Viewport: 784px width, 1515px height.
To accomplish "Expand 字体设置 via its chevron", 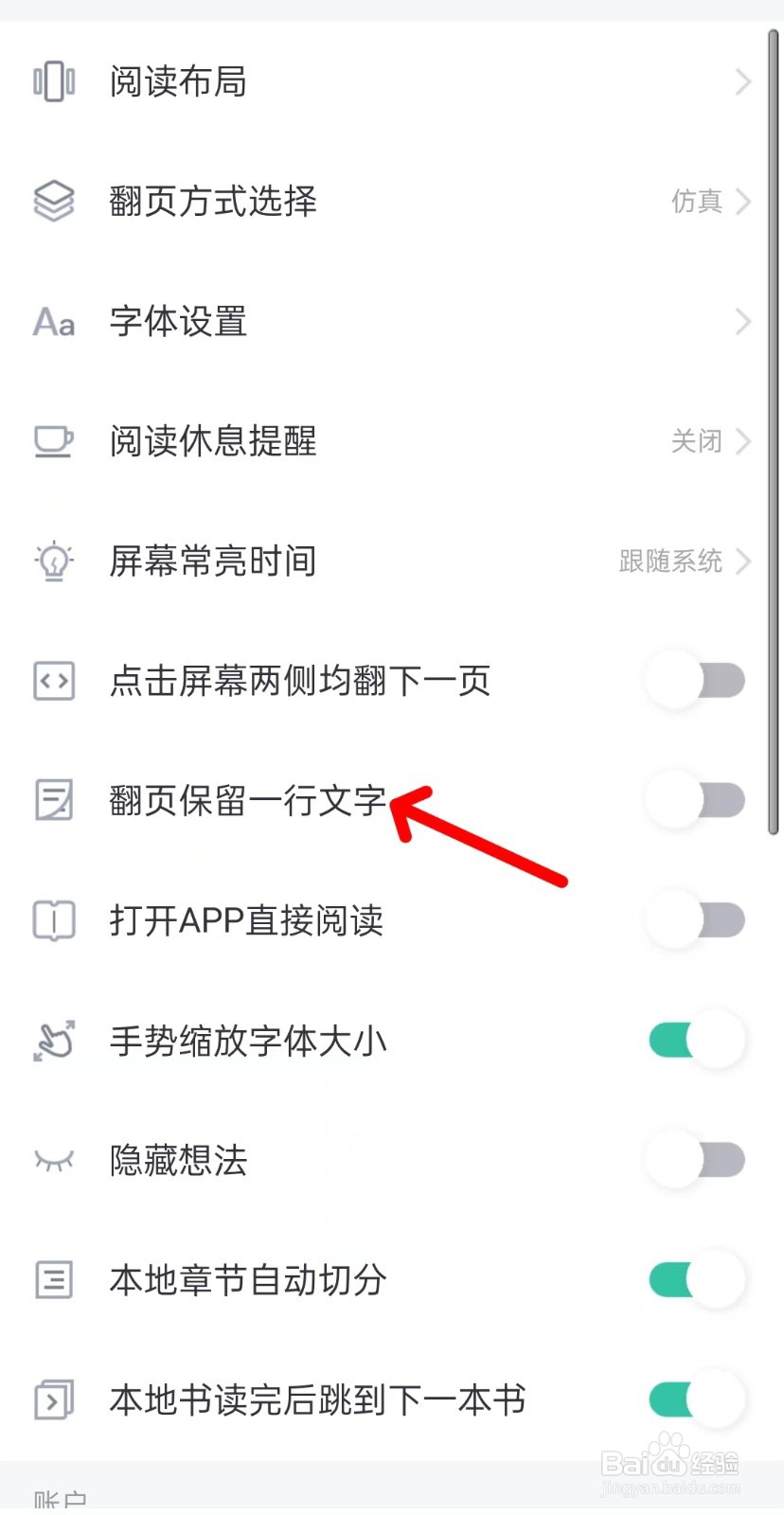I will coord(743,322).
